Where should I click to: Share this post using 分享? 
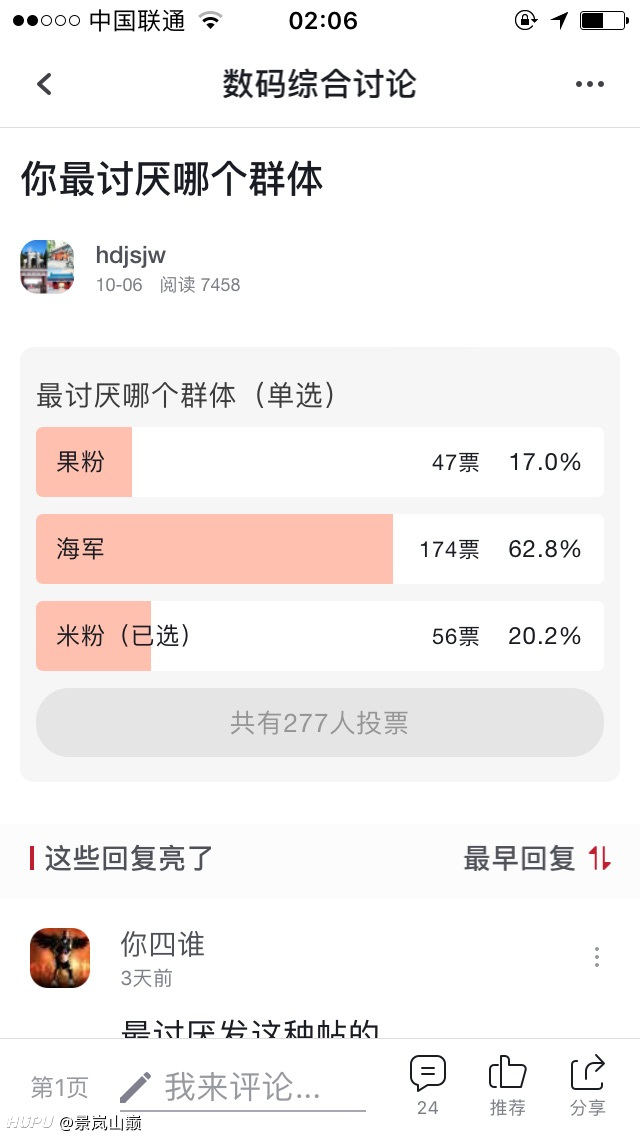coord(587,1085)
